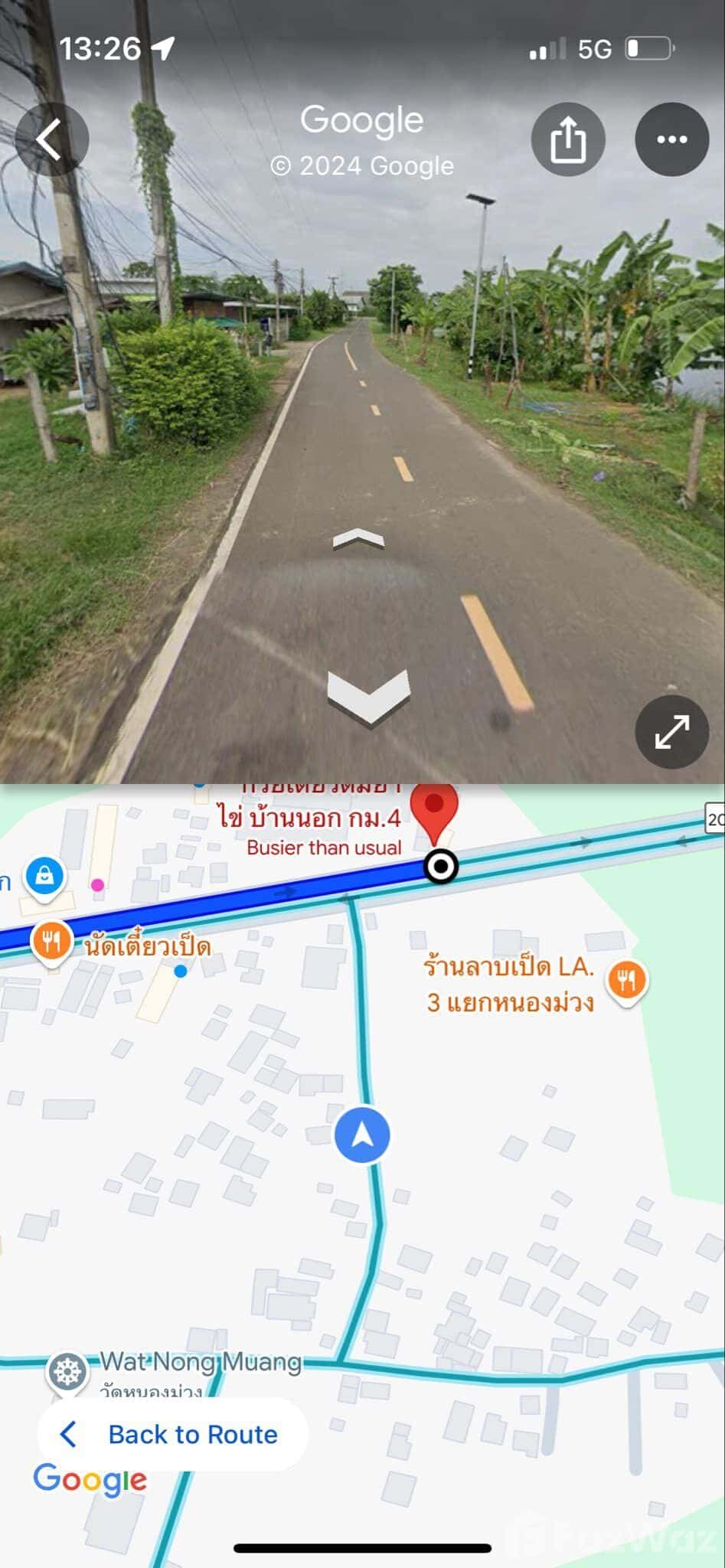
Task: Tap the Google watermark on the map
Action: tap(91, 1479)
